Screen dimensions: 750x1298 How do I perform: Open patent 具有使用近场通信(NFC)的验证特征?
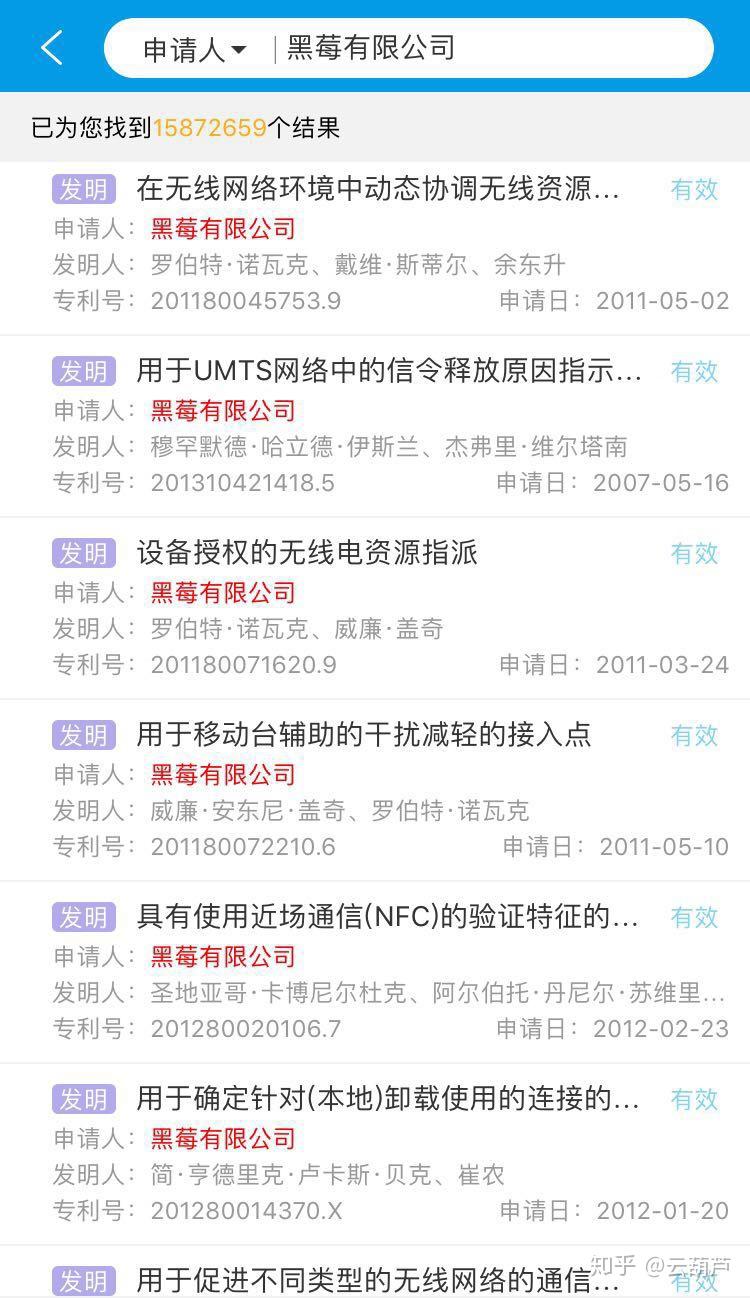[387, 917]
